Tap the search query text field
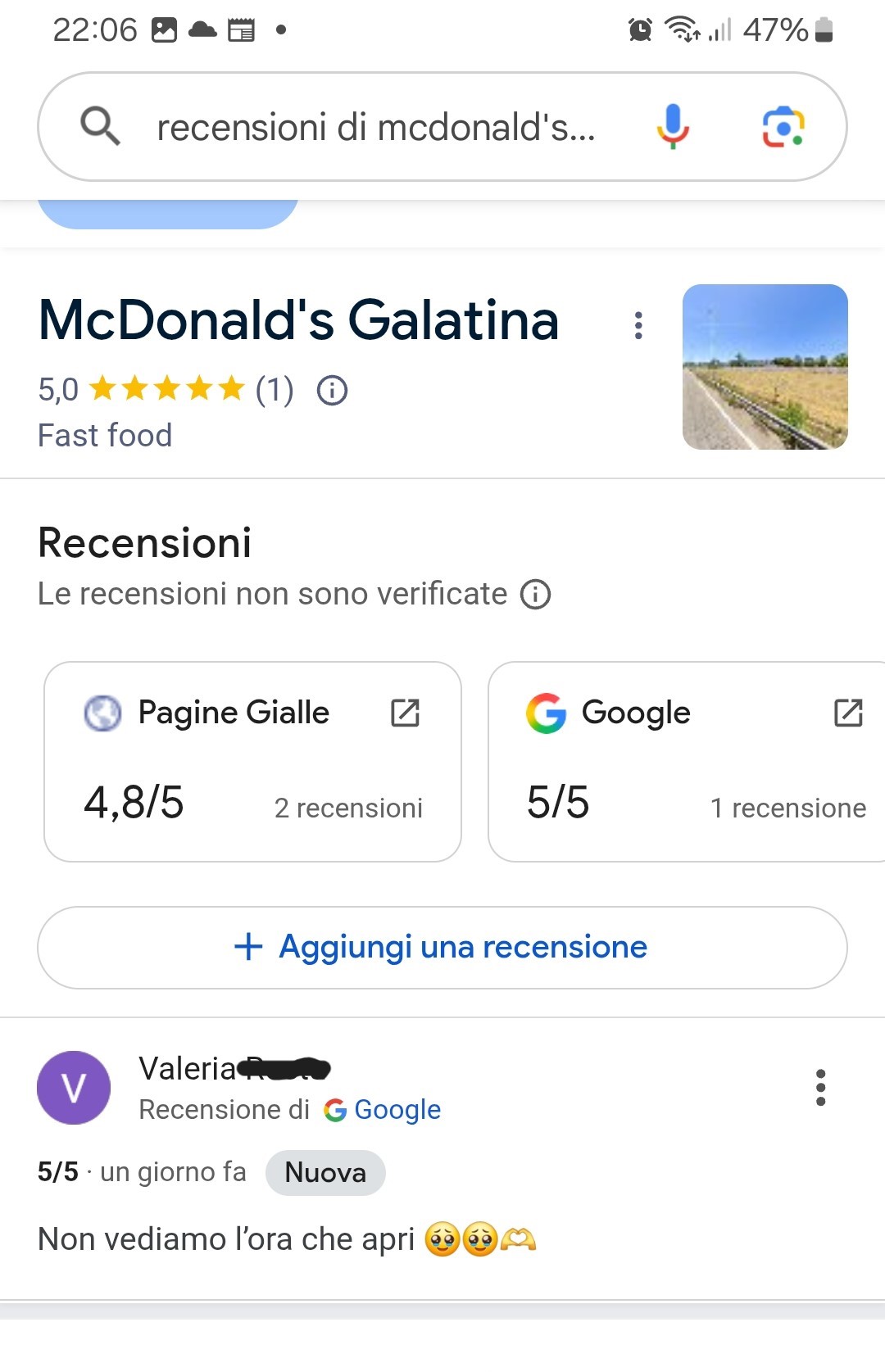Image resolution: width=885 pixels, height=1372 pixels. pos(375,128)
